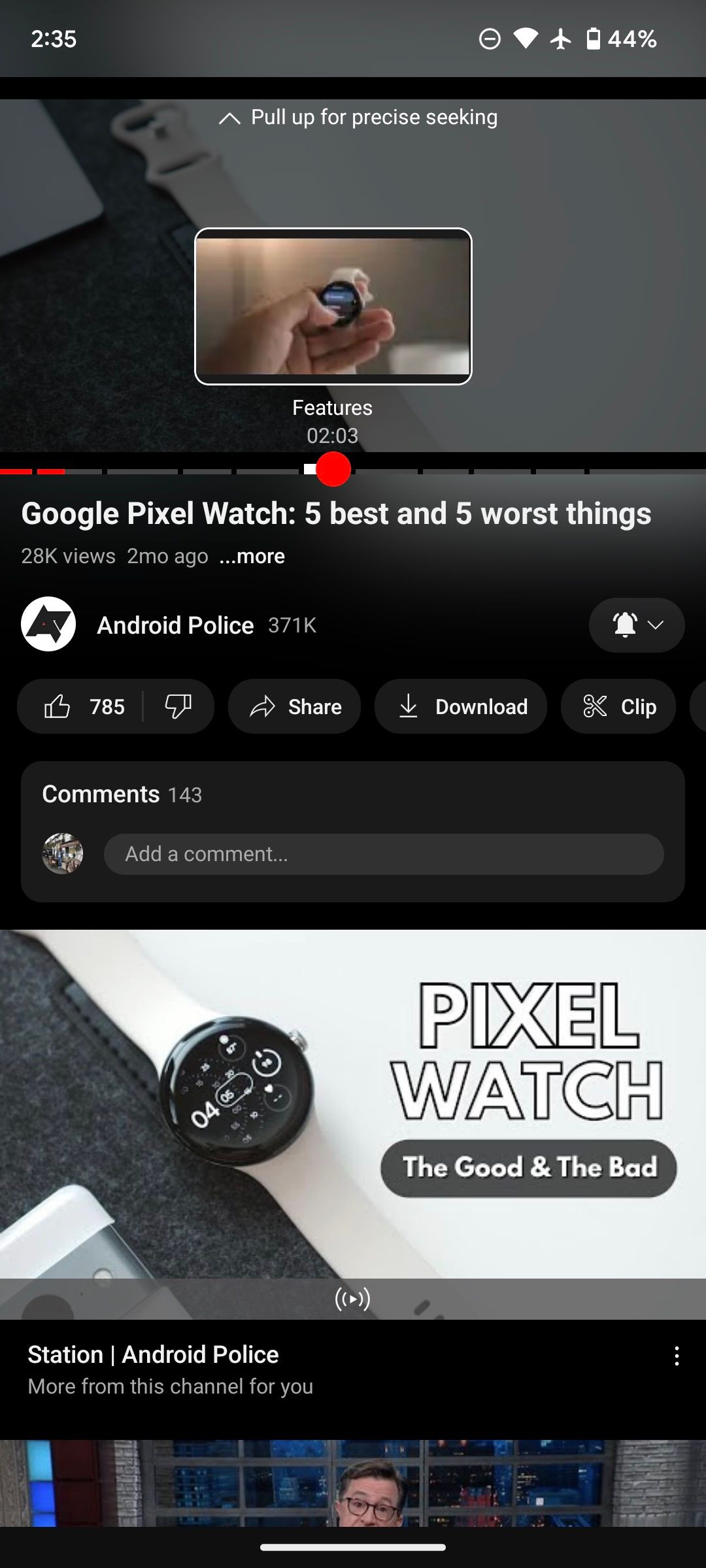Viewport: 706px width, 1568px height.
Task: Like the Google Pixel Watch video
Action: [80, 706]
